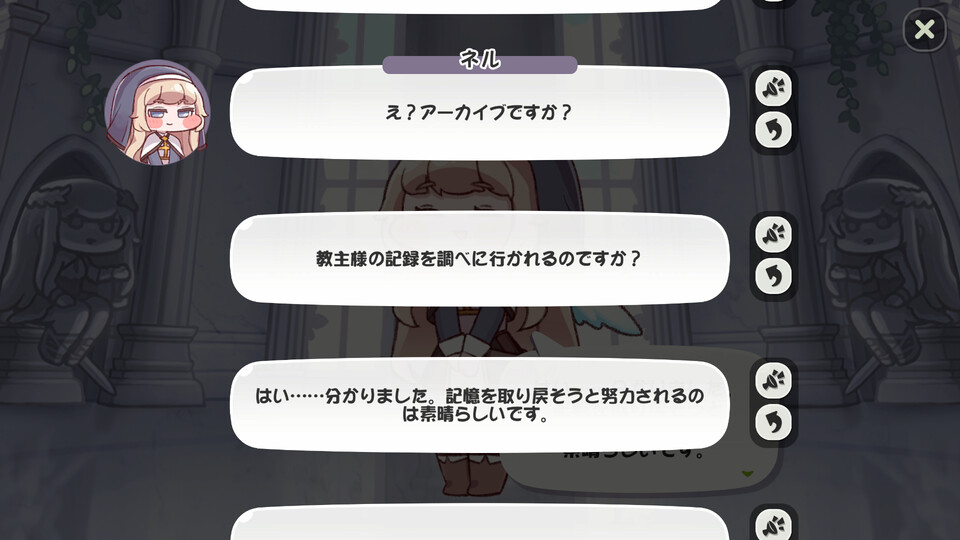The height and width of the screenshot is (540, 960).
Task: Play voice for the bottom cut-off entry
Action: (773, 525)
